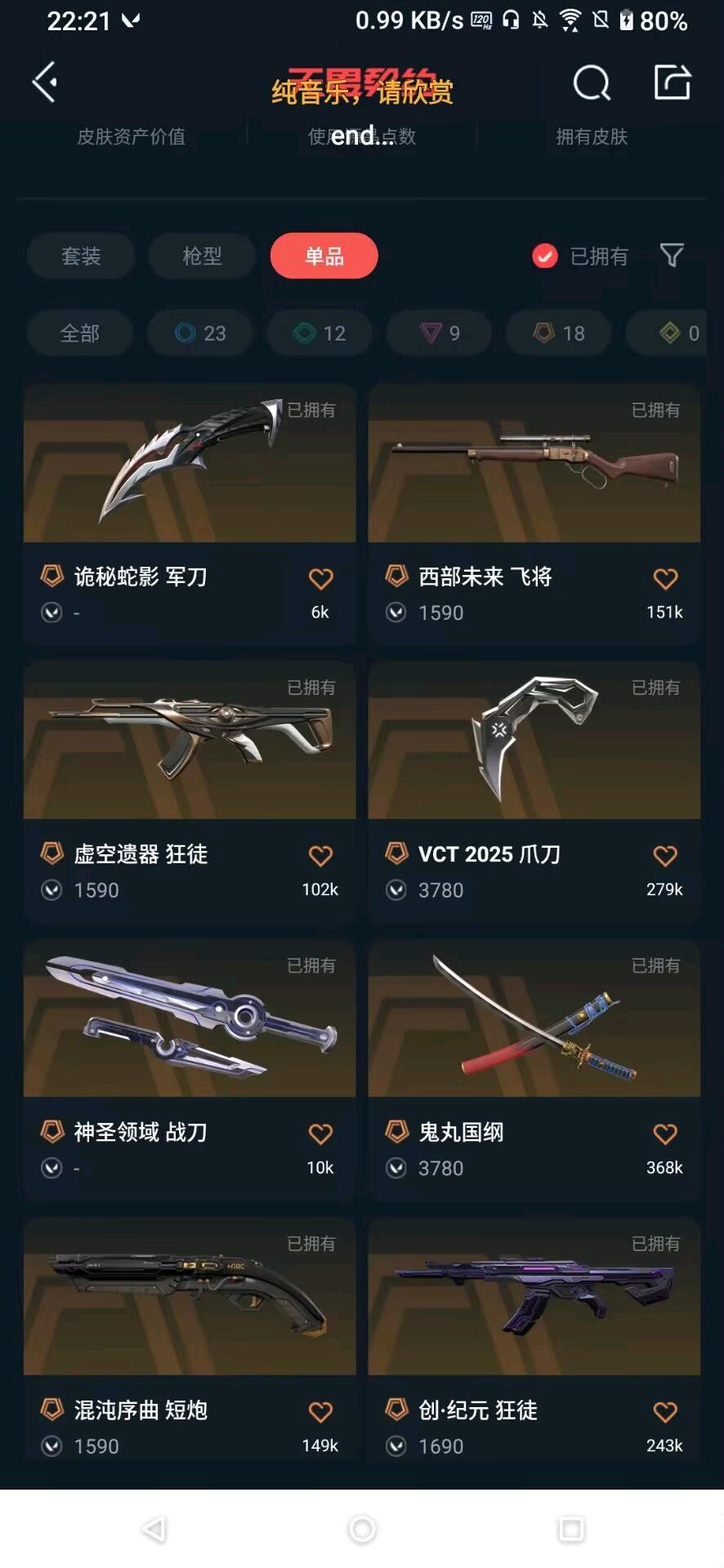Switch to the 枪型 tab

202,256
